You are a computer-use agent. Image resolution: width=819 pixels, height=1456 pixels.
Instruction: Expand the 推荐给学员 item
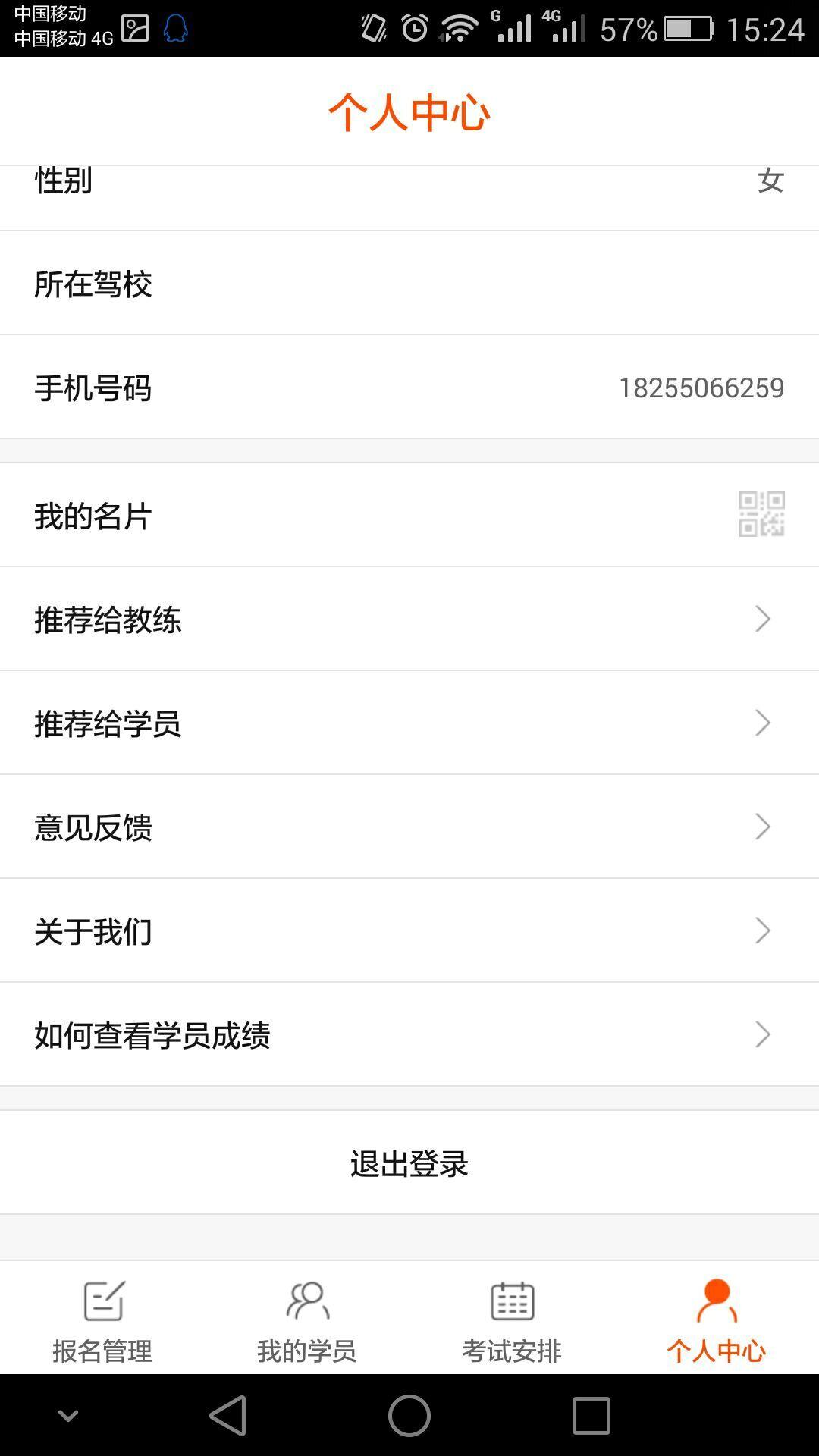coord(763,723)
